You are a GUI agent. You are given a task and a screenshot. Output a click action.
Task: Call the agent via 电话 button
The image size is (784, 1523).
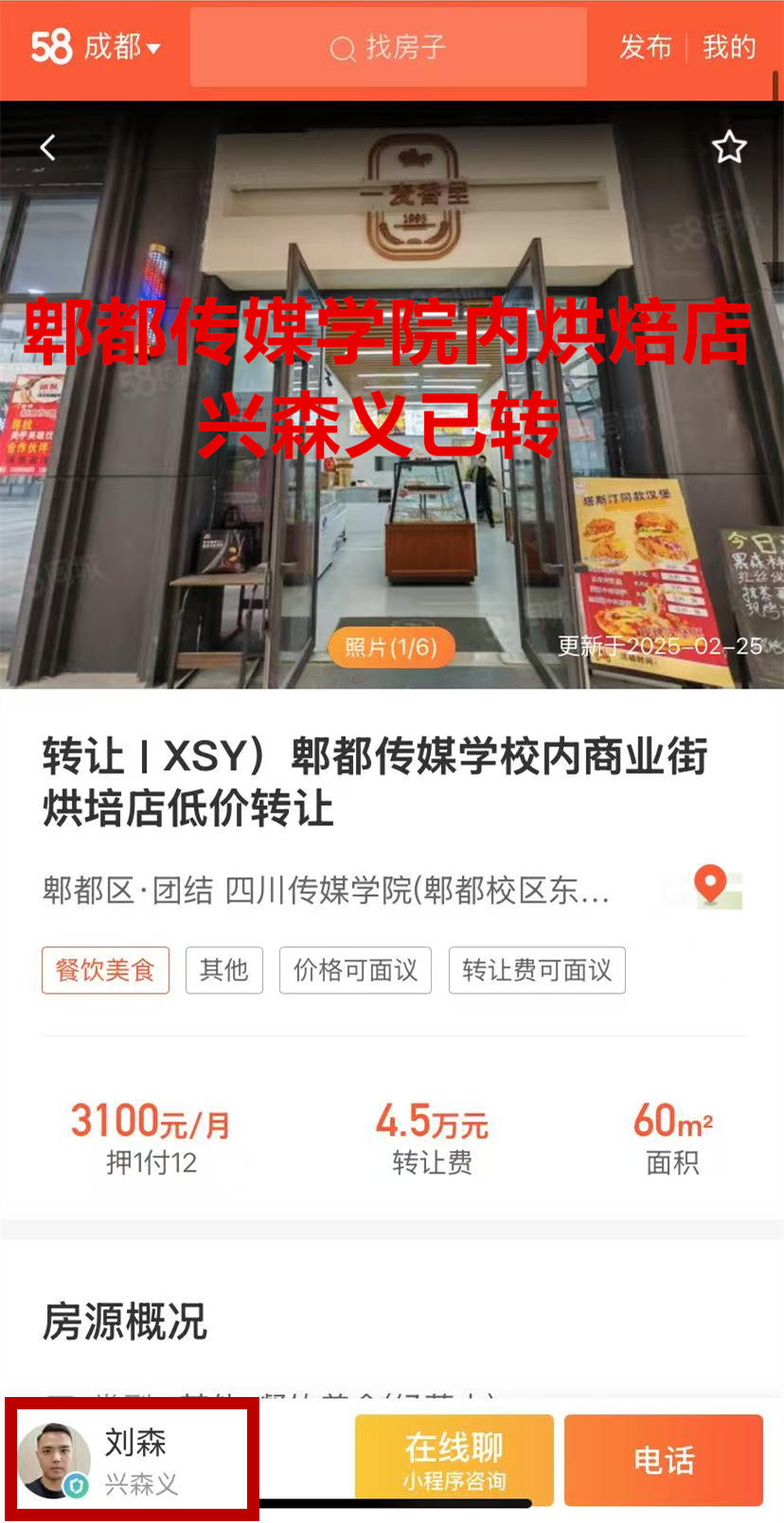(x=663, y=1460)
